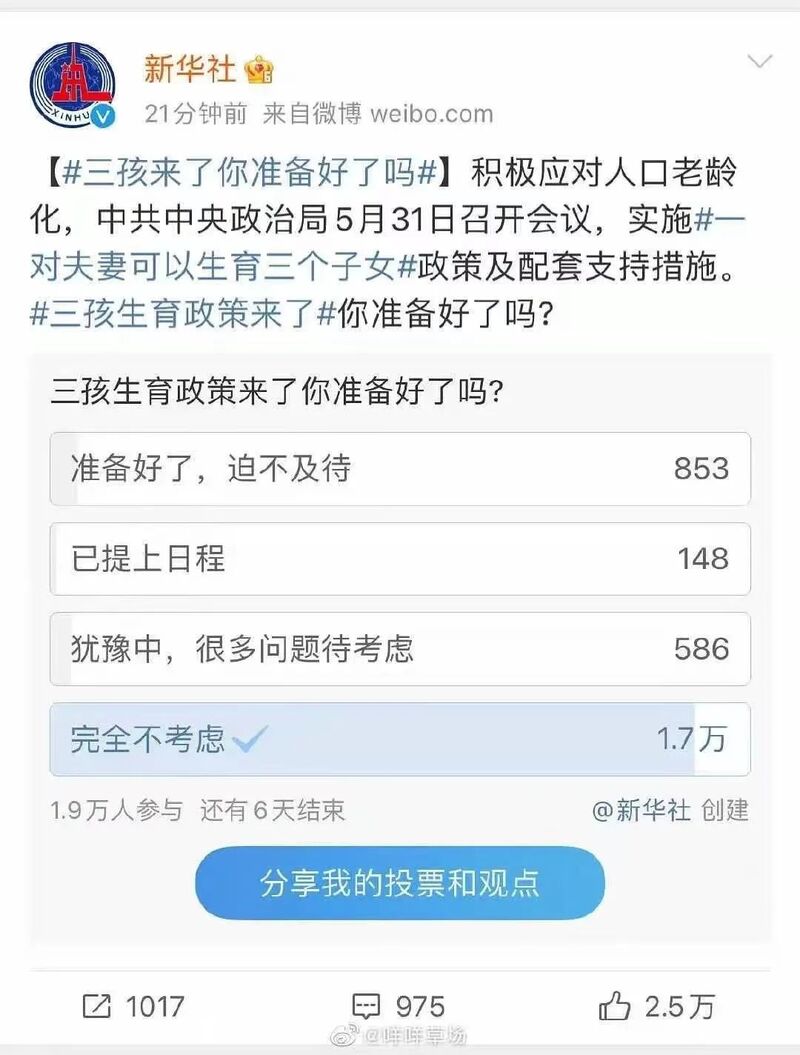Viewport: 800px width, 1055px height.
Task: Select poll option 已提上日程
Action: coord(400,558)
